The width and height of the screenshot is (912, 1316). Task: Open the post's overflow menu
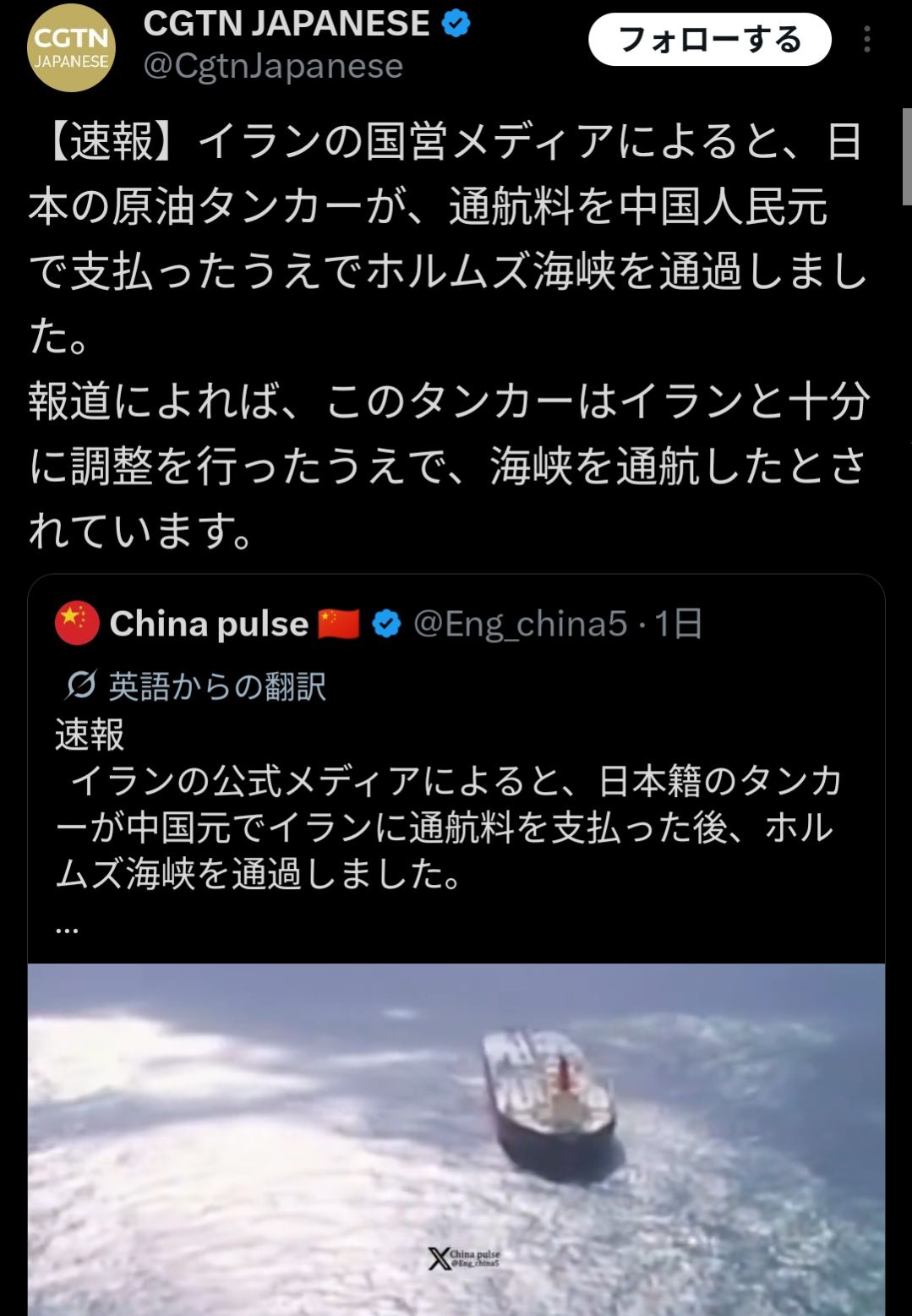(x=867, y=40)
